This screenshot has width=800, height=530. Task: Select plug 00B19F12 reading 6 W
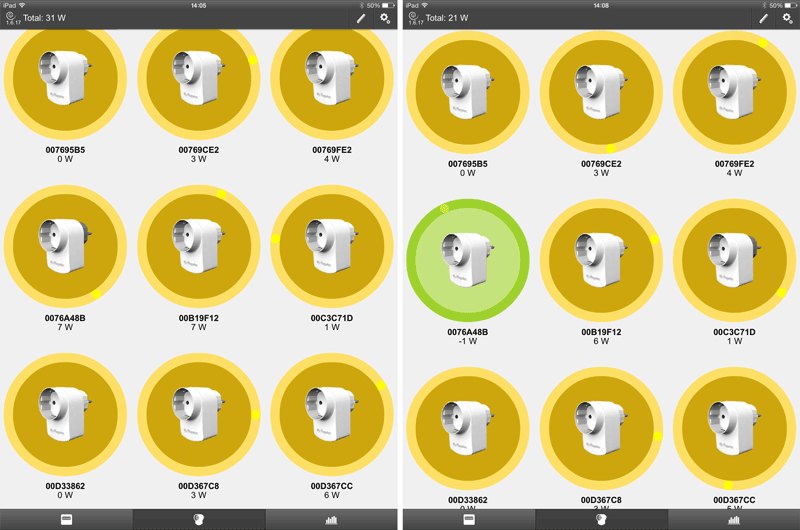(601, 262)
